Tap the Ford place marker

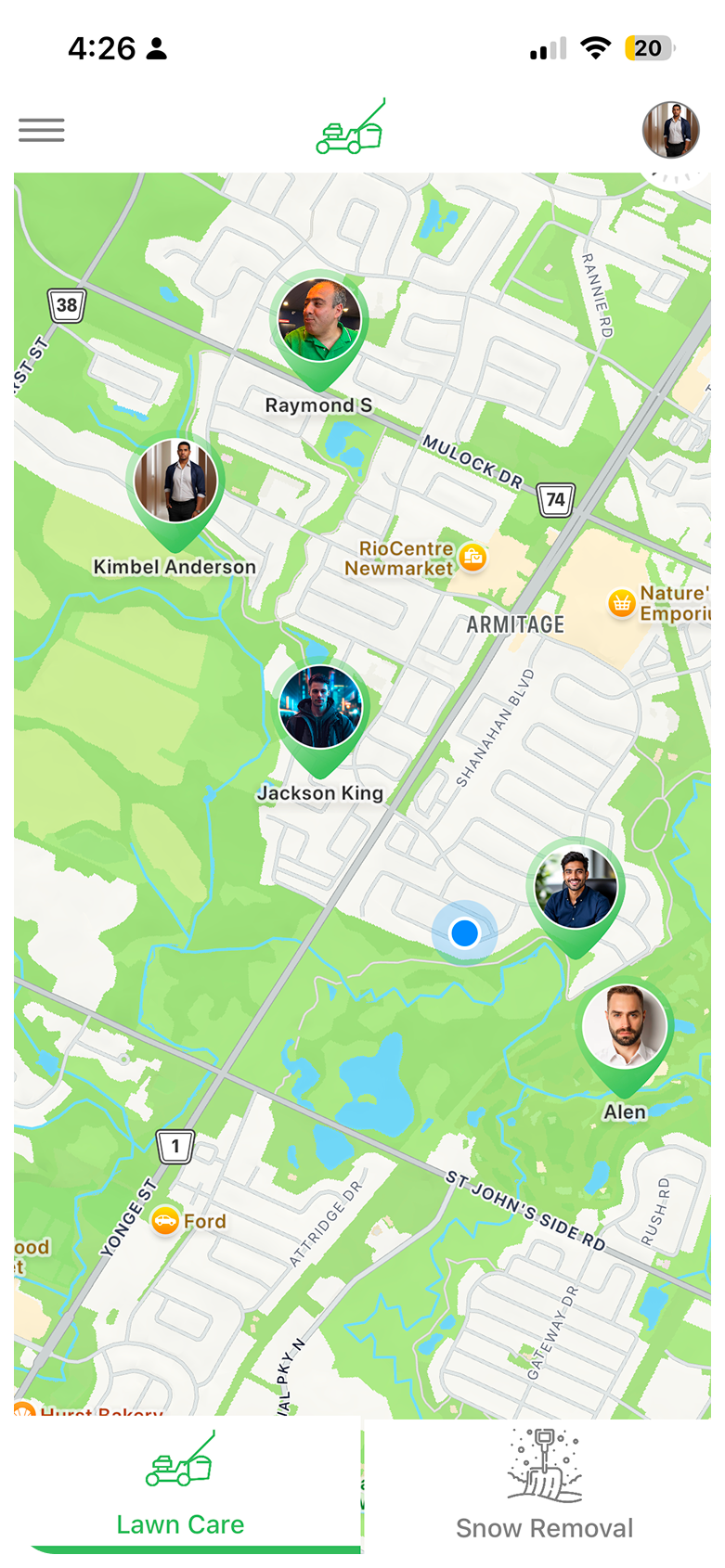click(165, 1221)
